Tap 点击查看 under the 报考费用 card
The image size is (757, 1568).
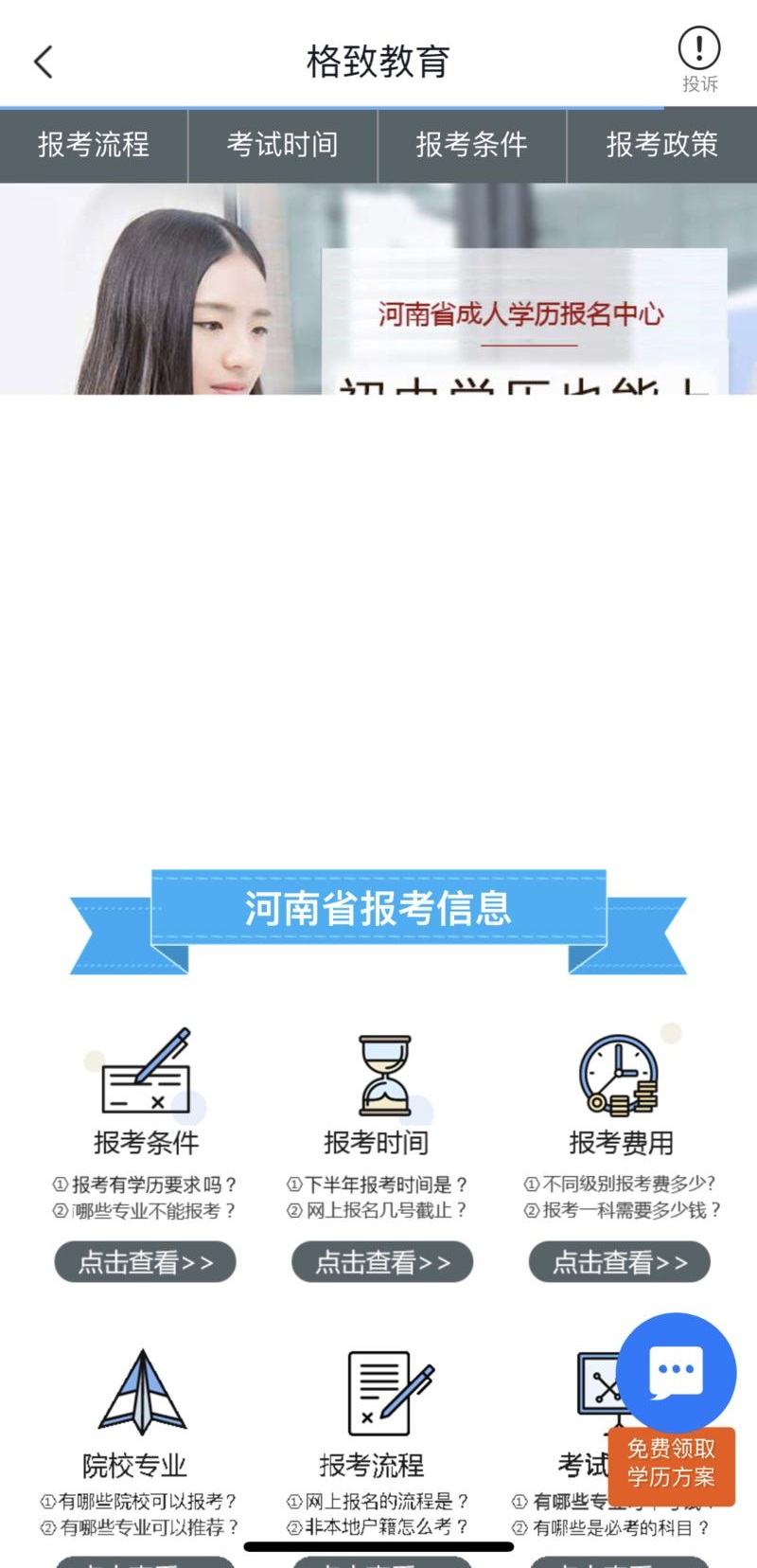[x=620, y=1262]
